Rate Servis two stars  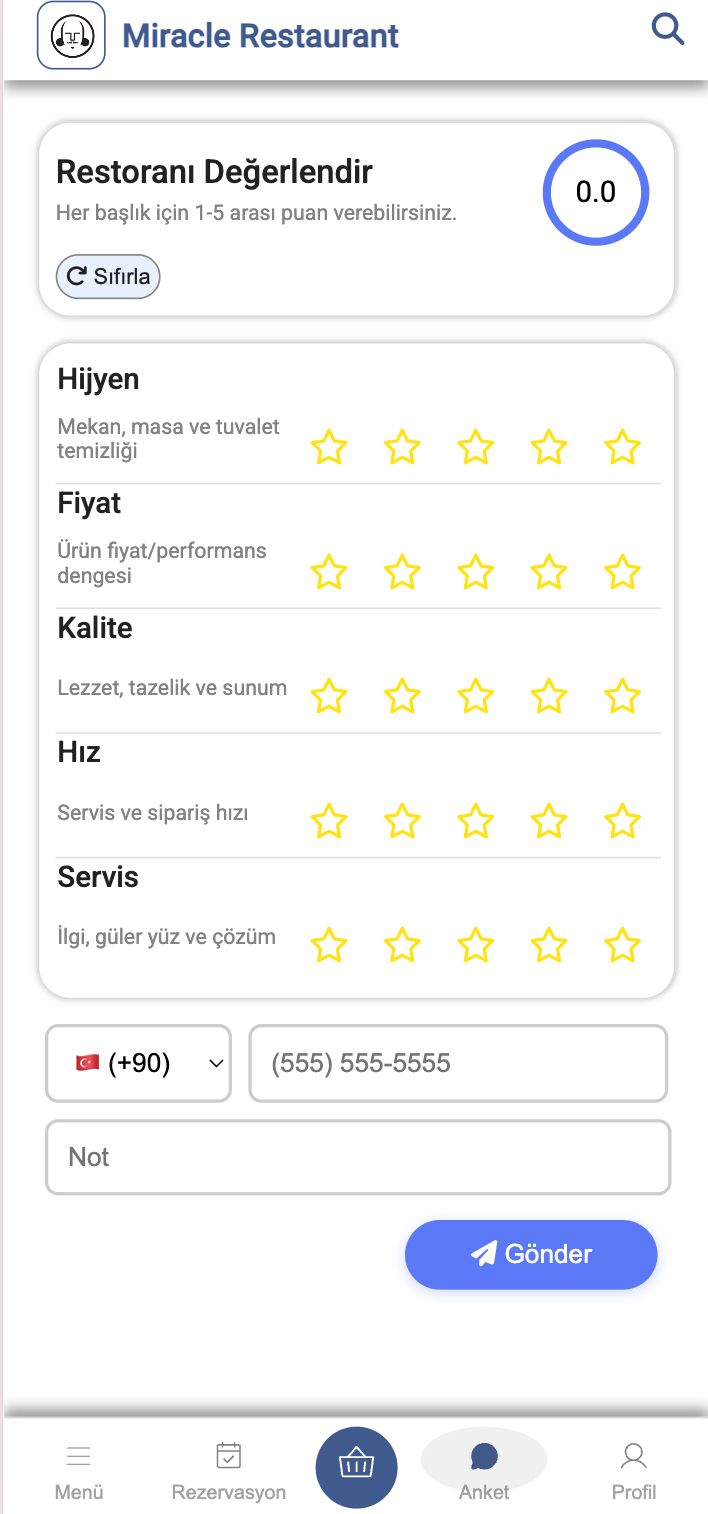pyautogui.click(x=402, y=944)
